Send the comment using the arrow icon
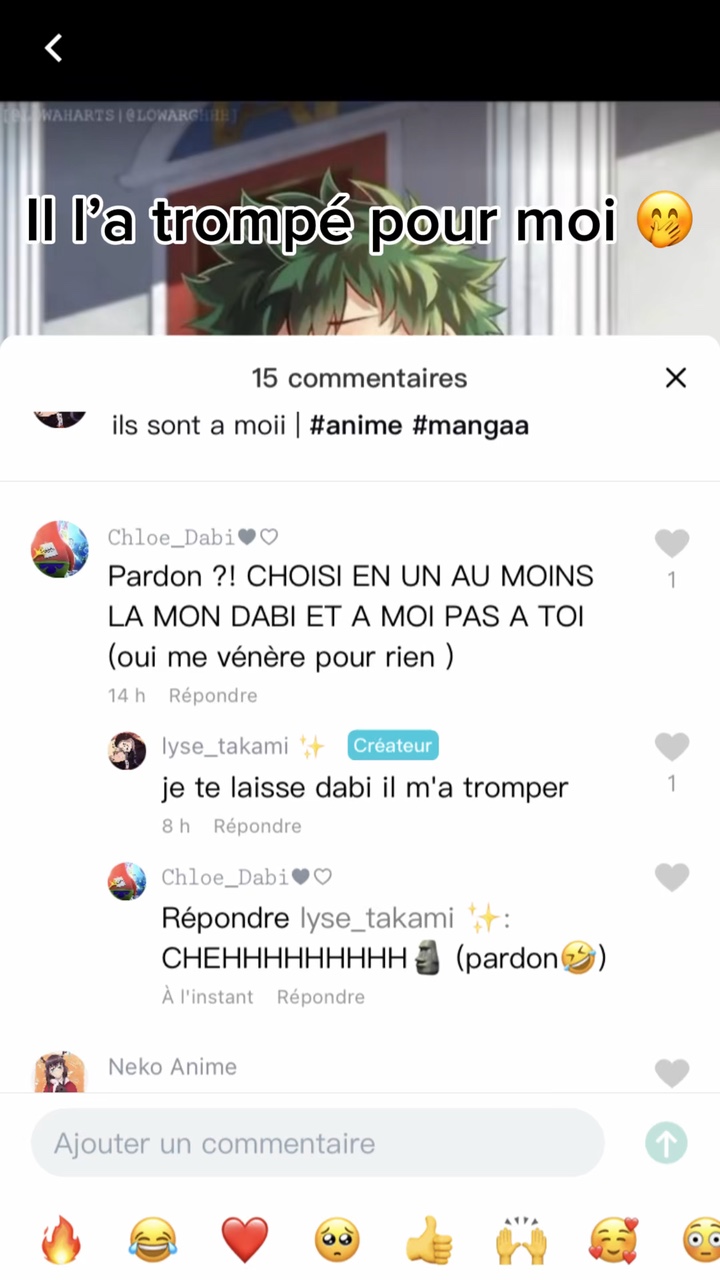The height and width of the screenshot is (1280, 720). point(665,1143)
